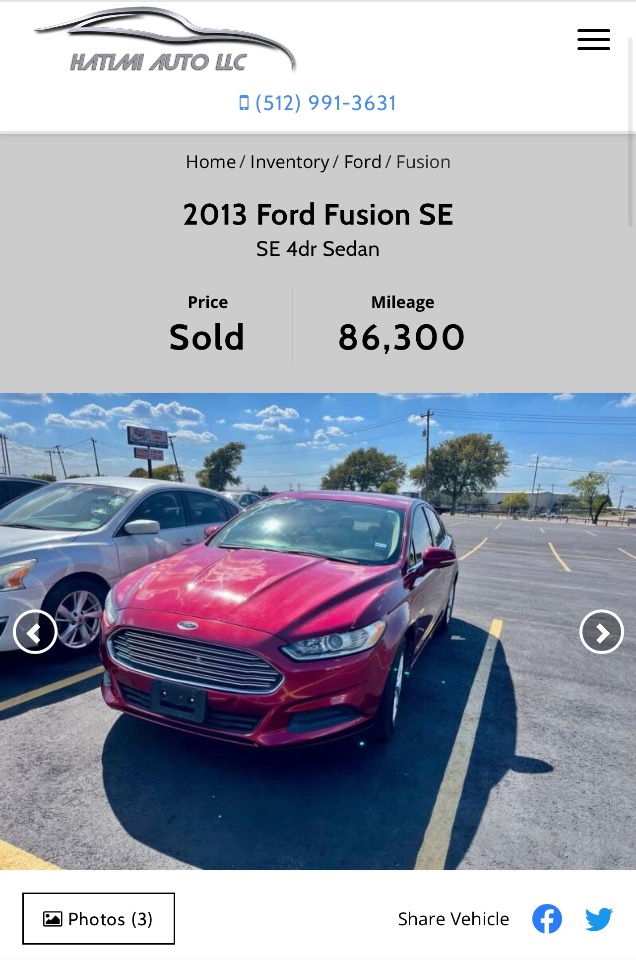The width and height of the screenshot is (636, 960).
Task: Show the next vehicle photo
Action: [x=601, y=632]
